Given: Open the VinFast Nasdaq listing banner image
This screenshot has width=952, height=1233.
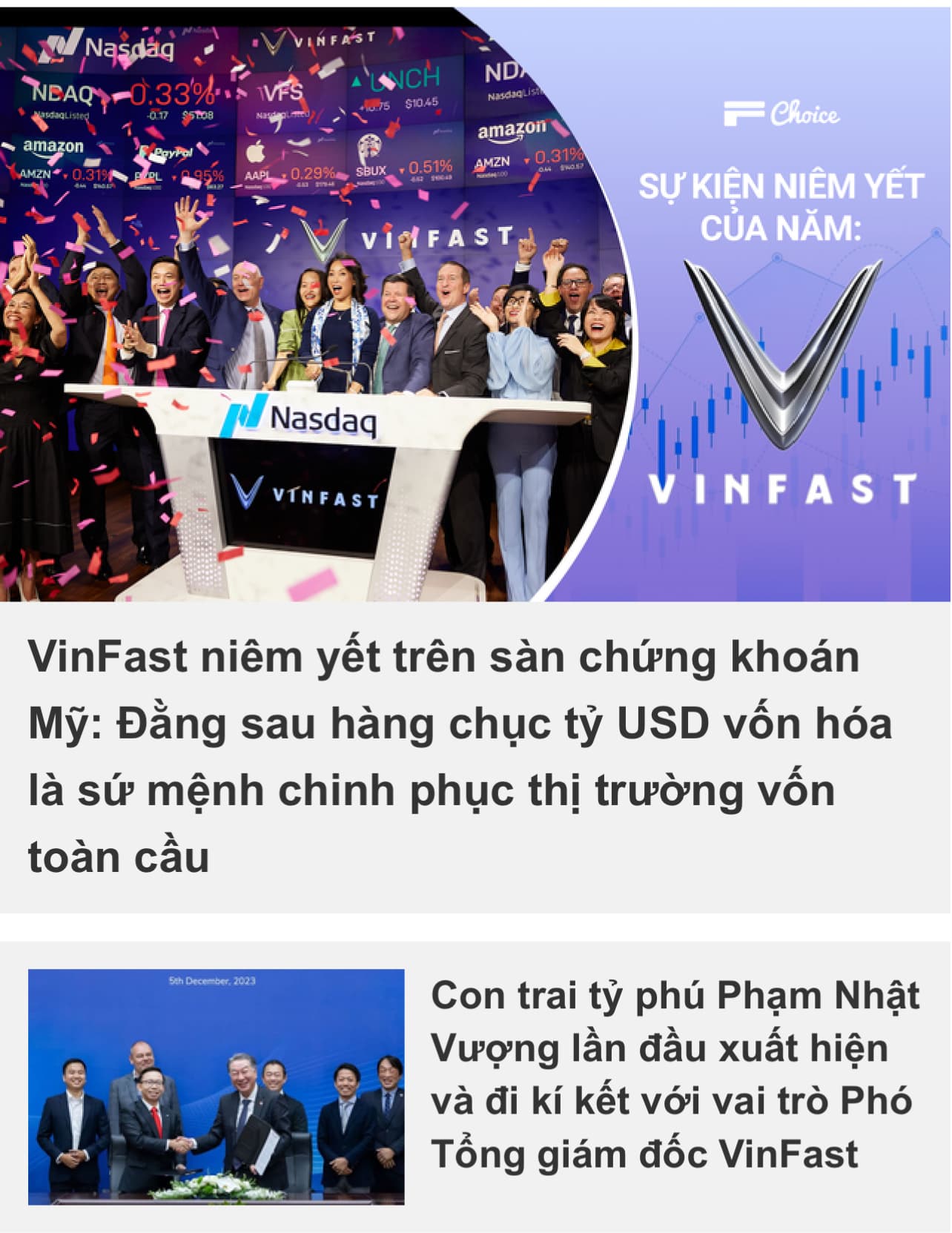Looking at the screenshot, I should 475,304.
